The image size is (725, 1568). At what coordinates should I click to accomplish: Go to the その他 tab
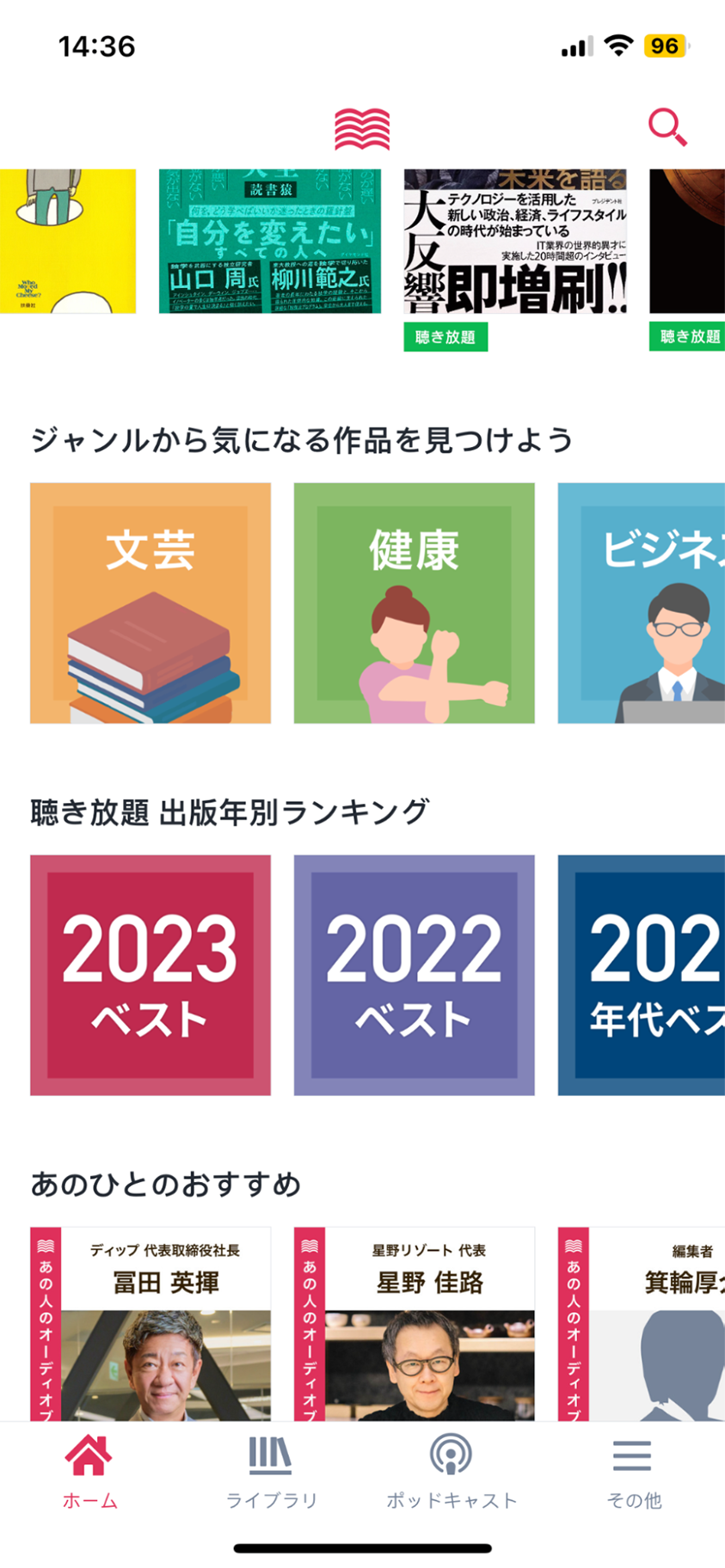pos(633,1473)
